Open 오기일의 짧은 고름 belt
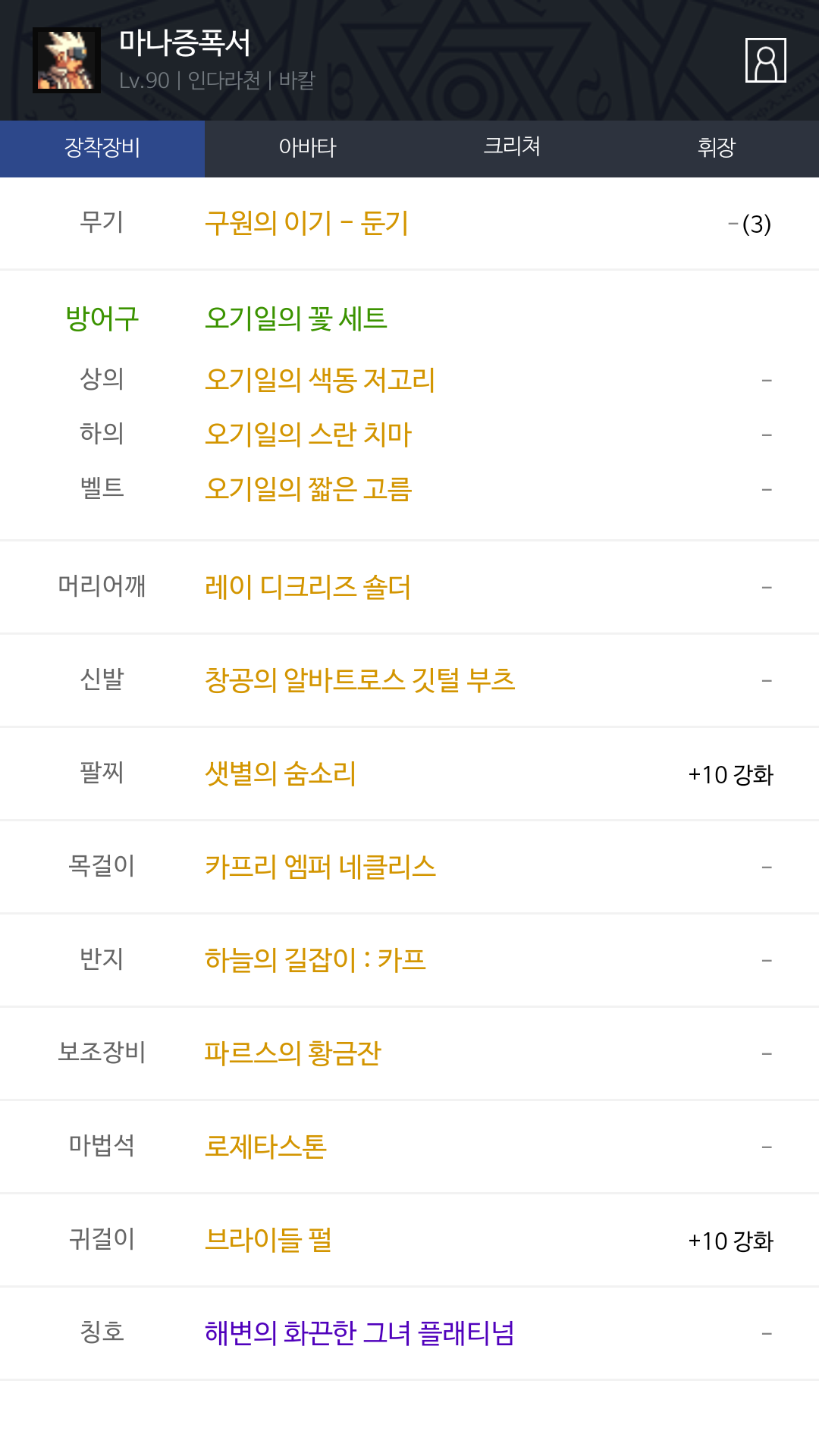 (x=308, y=488)
